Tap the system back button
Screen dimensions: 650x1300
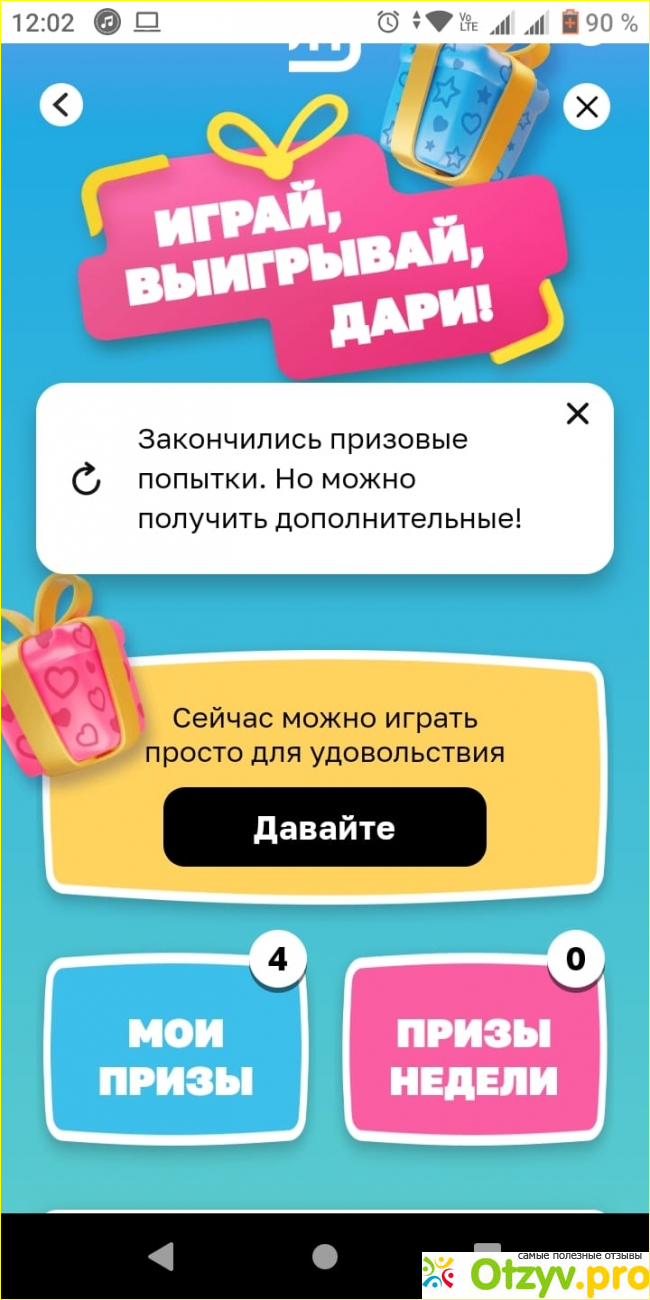coord(160,1256)
